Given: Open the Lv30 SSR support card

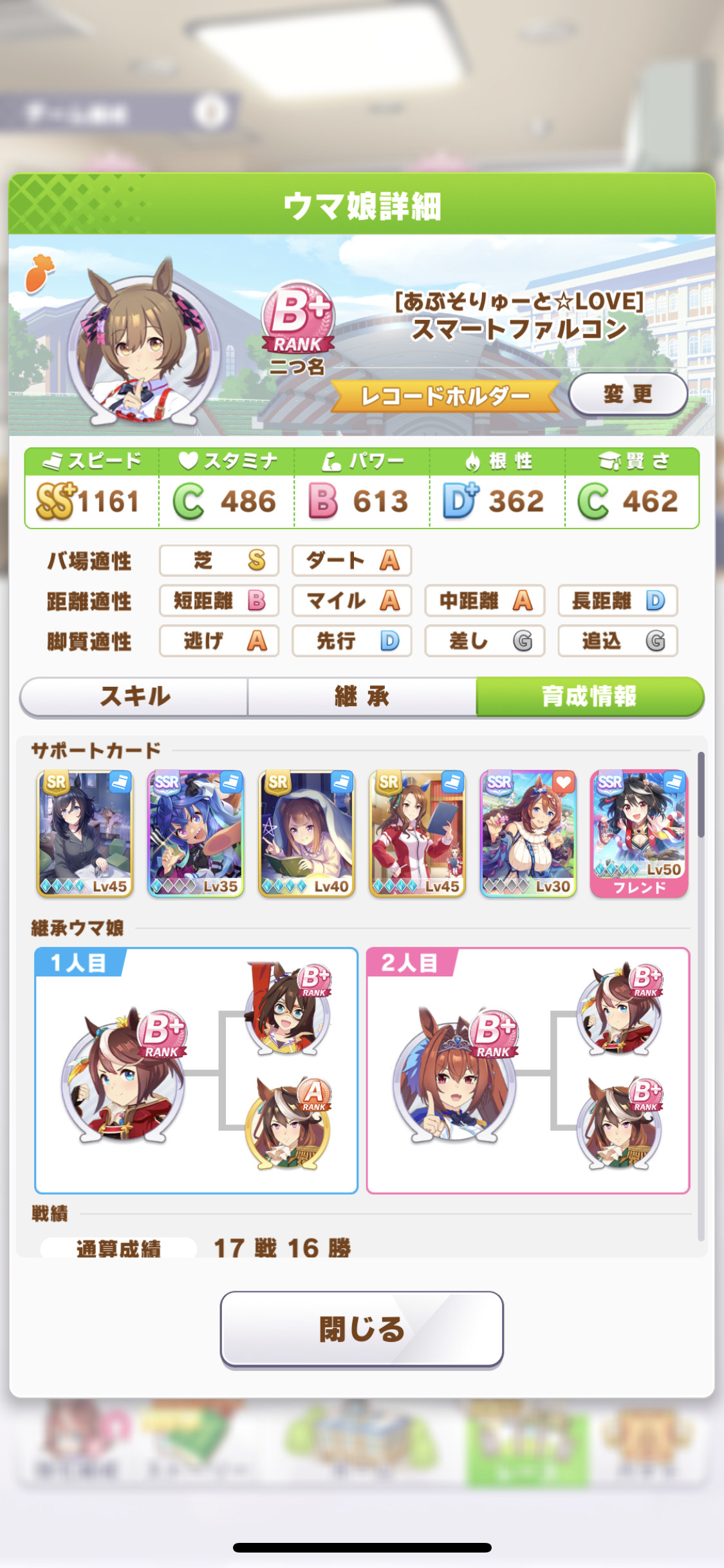Looking at the screenshot, I should pyautogui.click(x=528, y=834).
